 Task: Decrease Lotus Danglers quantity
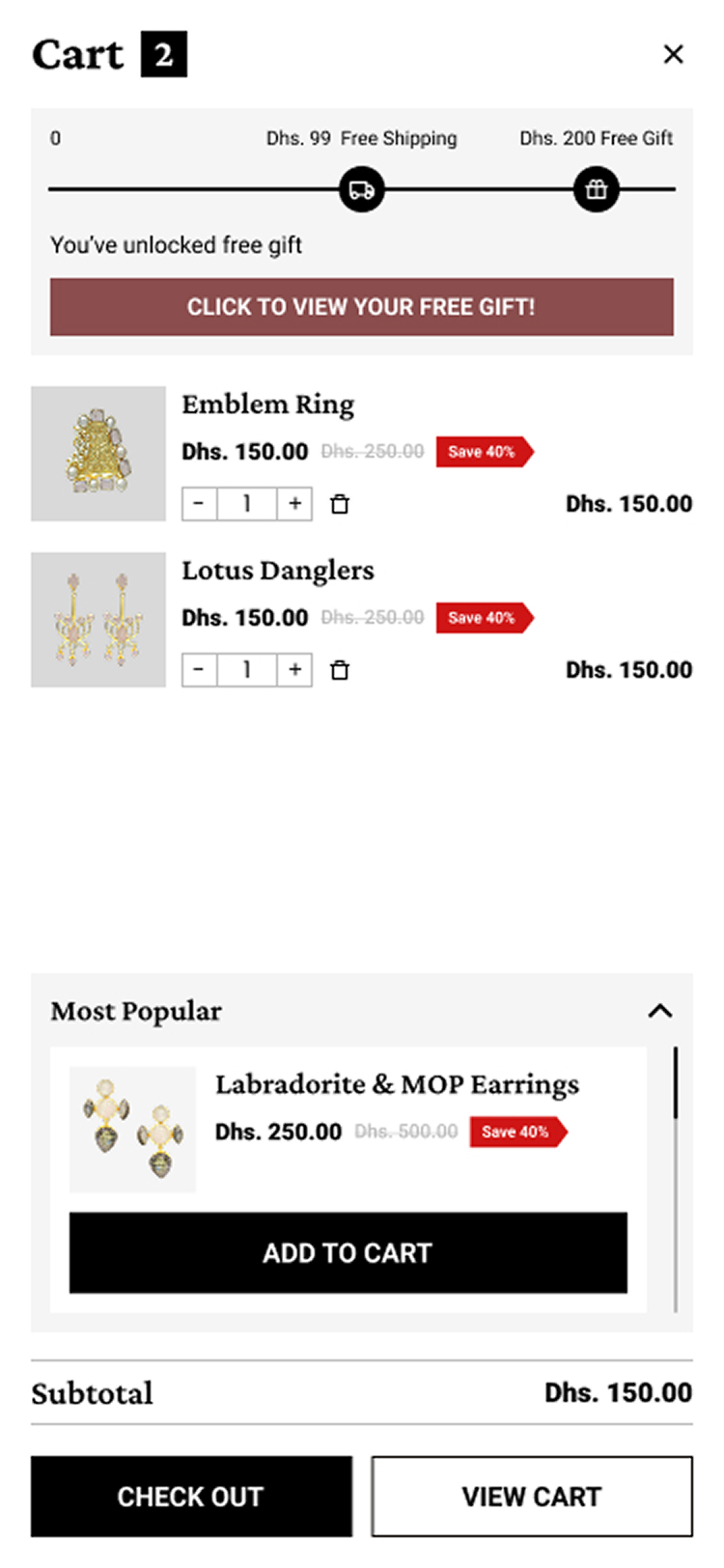click(x=199, y=670)
